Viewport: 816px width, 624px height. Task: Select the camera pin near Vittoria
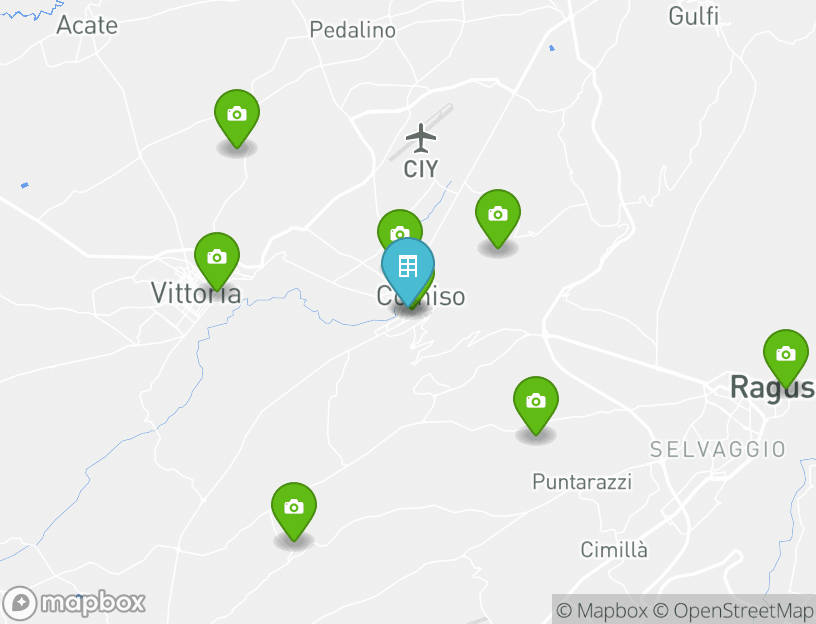click(217, 258)
